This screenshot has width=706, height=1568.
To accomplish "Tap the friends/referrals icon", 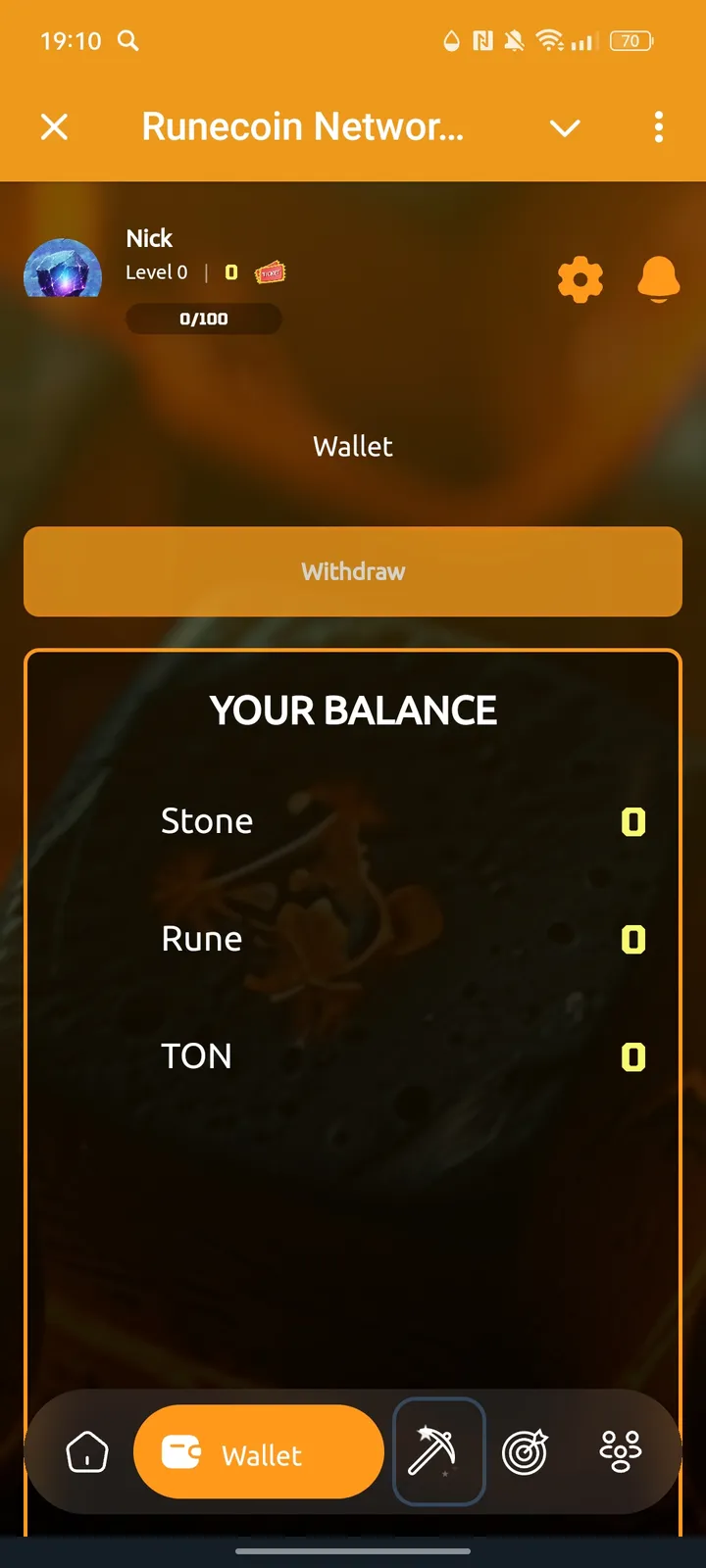I will coord(619,1451).
